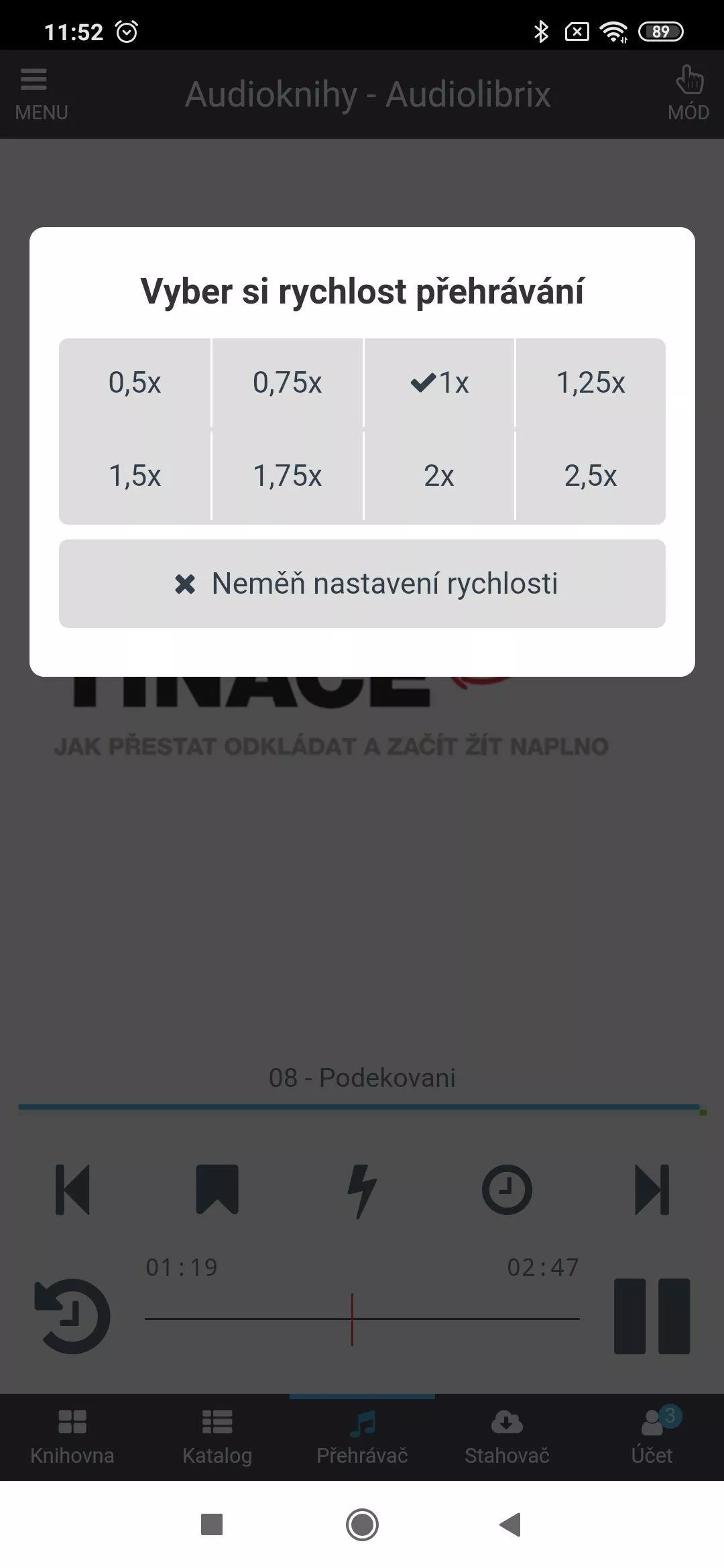Pick the 1,5x speed

pos(135,476)
